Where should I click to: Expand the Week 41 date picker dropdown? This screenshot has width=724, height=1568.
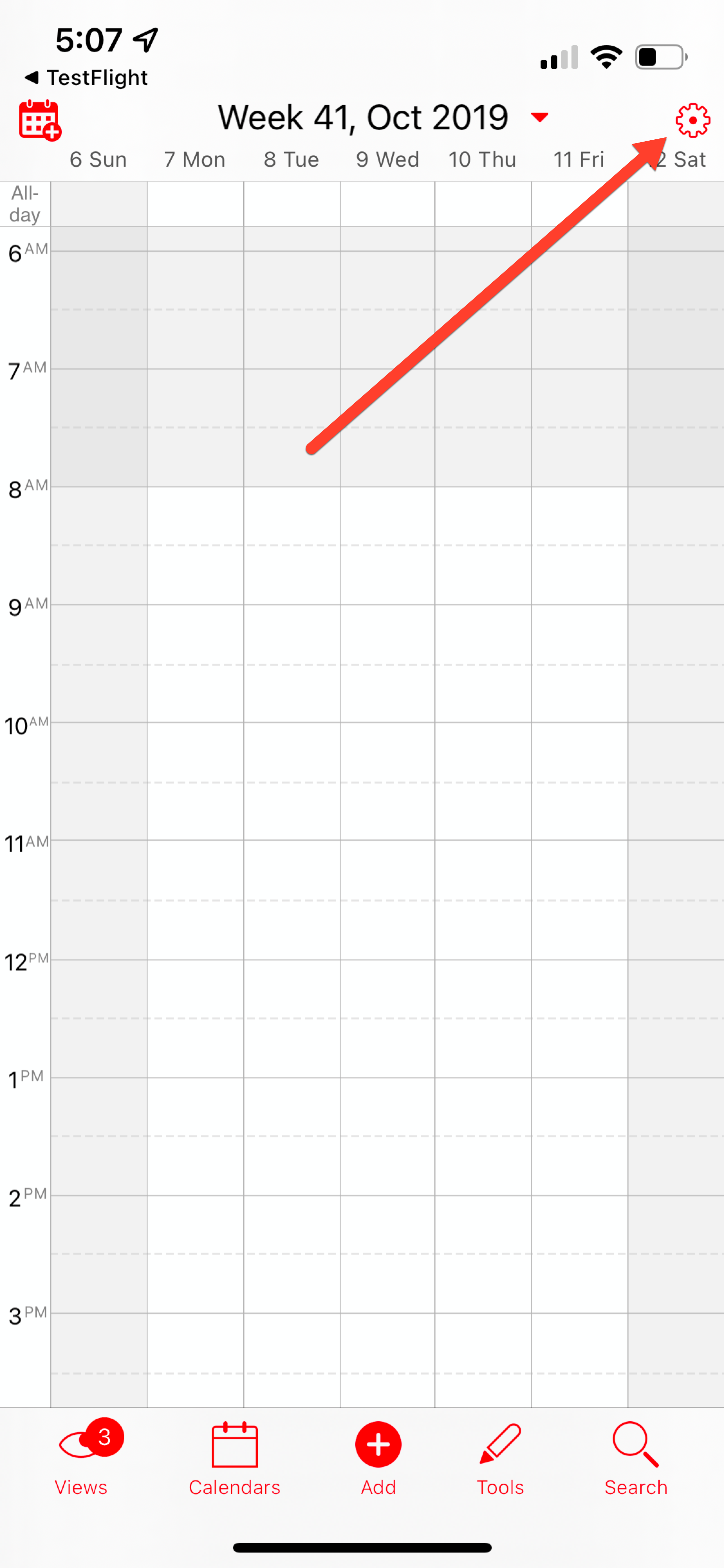(x=539, y=117)
